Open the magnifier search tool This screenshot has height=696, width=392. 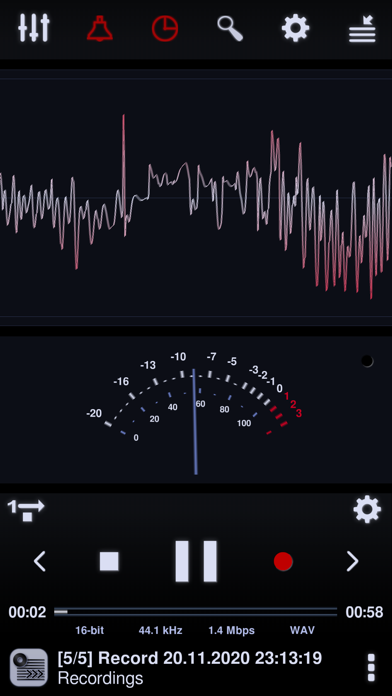(x=230, y=29)
